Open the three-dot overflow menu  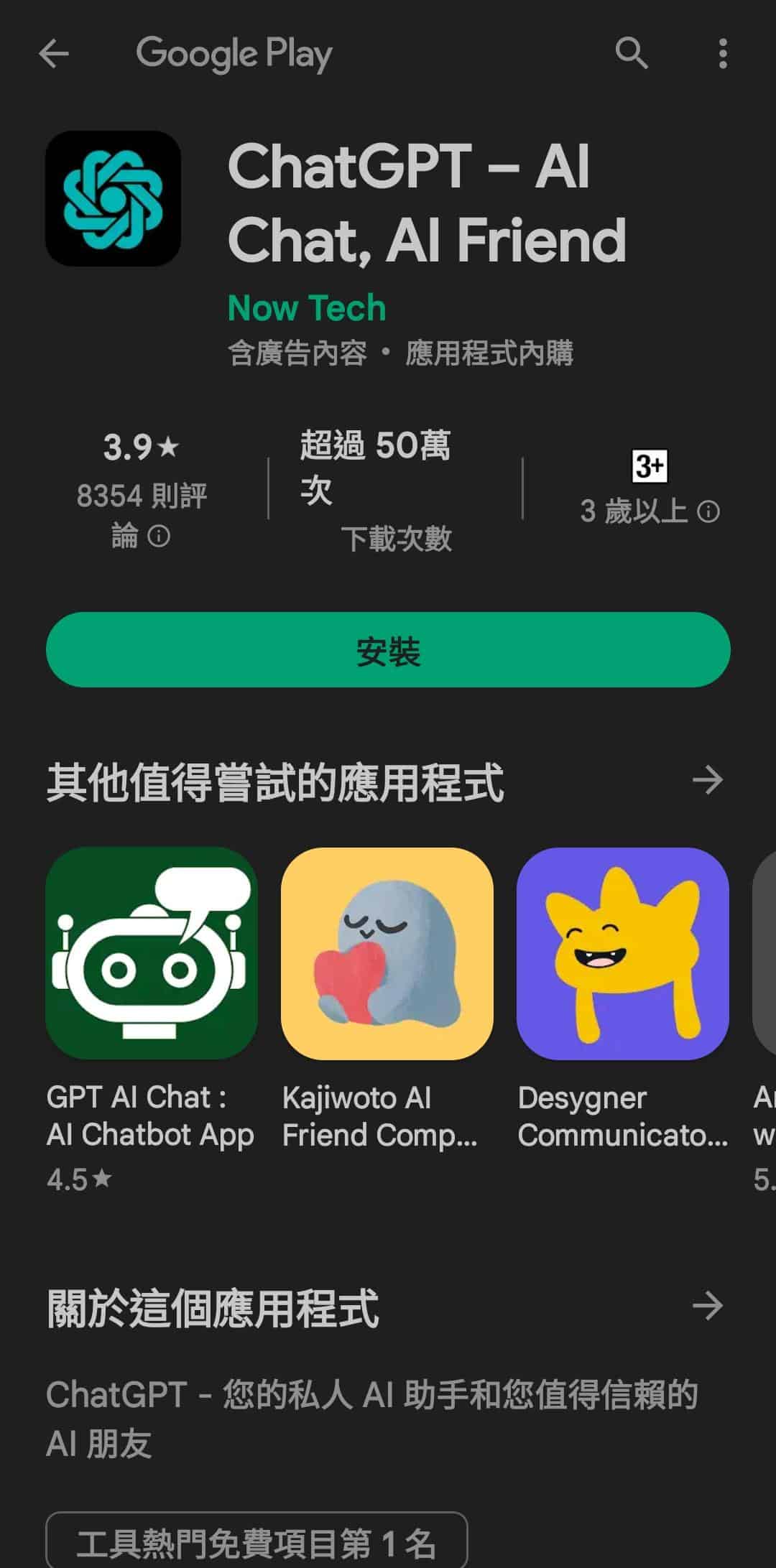[722, 54]
